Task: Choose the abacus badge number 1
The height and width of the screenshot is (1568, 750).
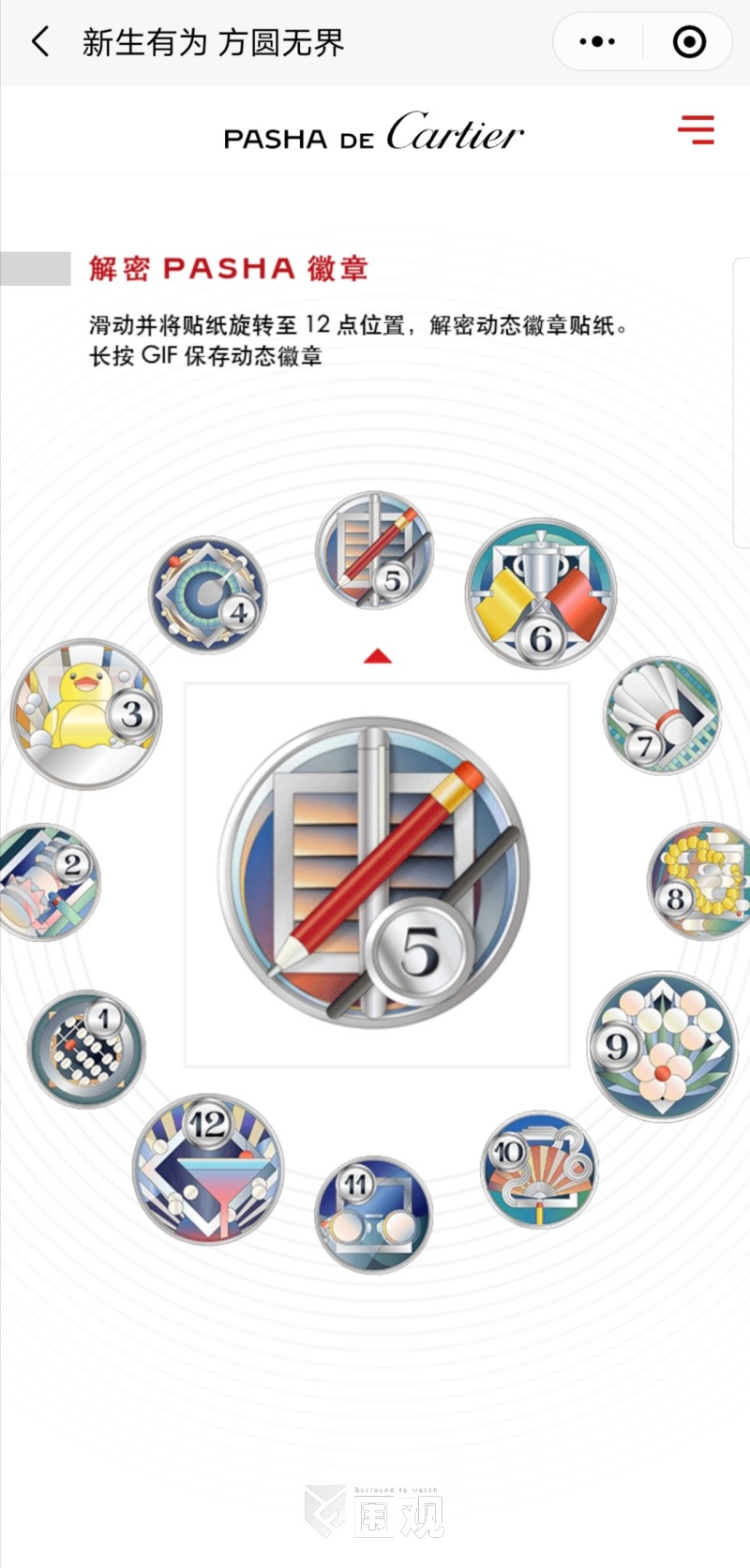Action: [x=86, y=1049]
